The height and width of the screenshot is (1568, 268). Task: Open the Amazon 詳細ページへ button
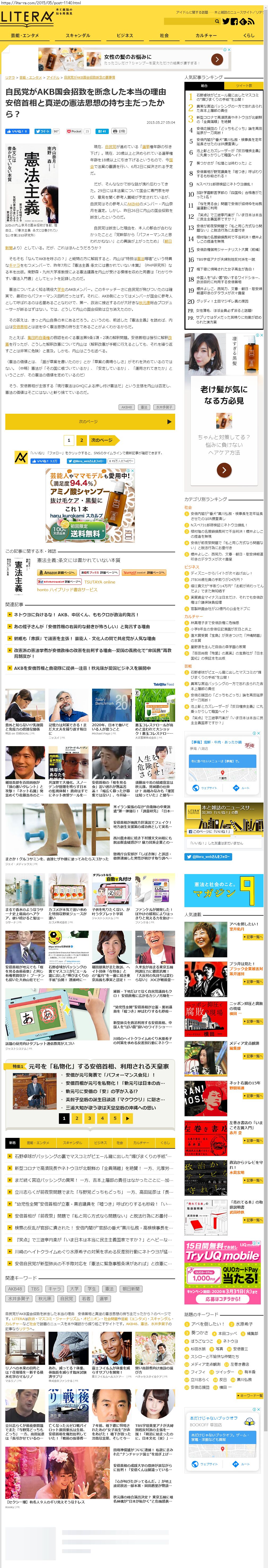[57, 572]
